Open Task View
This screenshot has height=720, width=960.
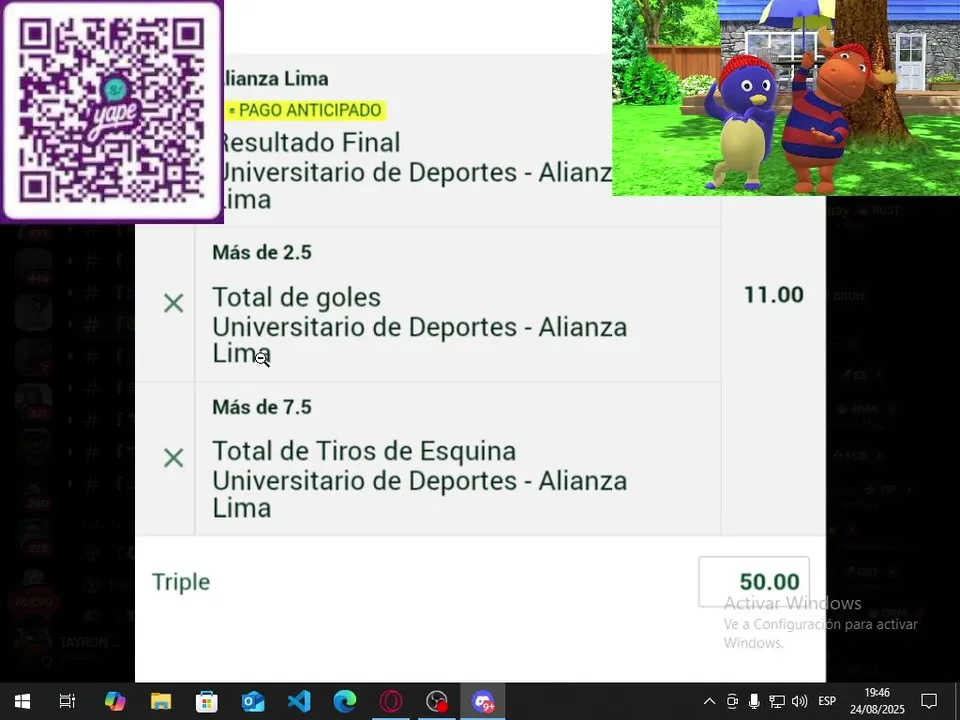pyautogui.click(x=67, y=701)
